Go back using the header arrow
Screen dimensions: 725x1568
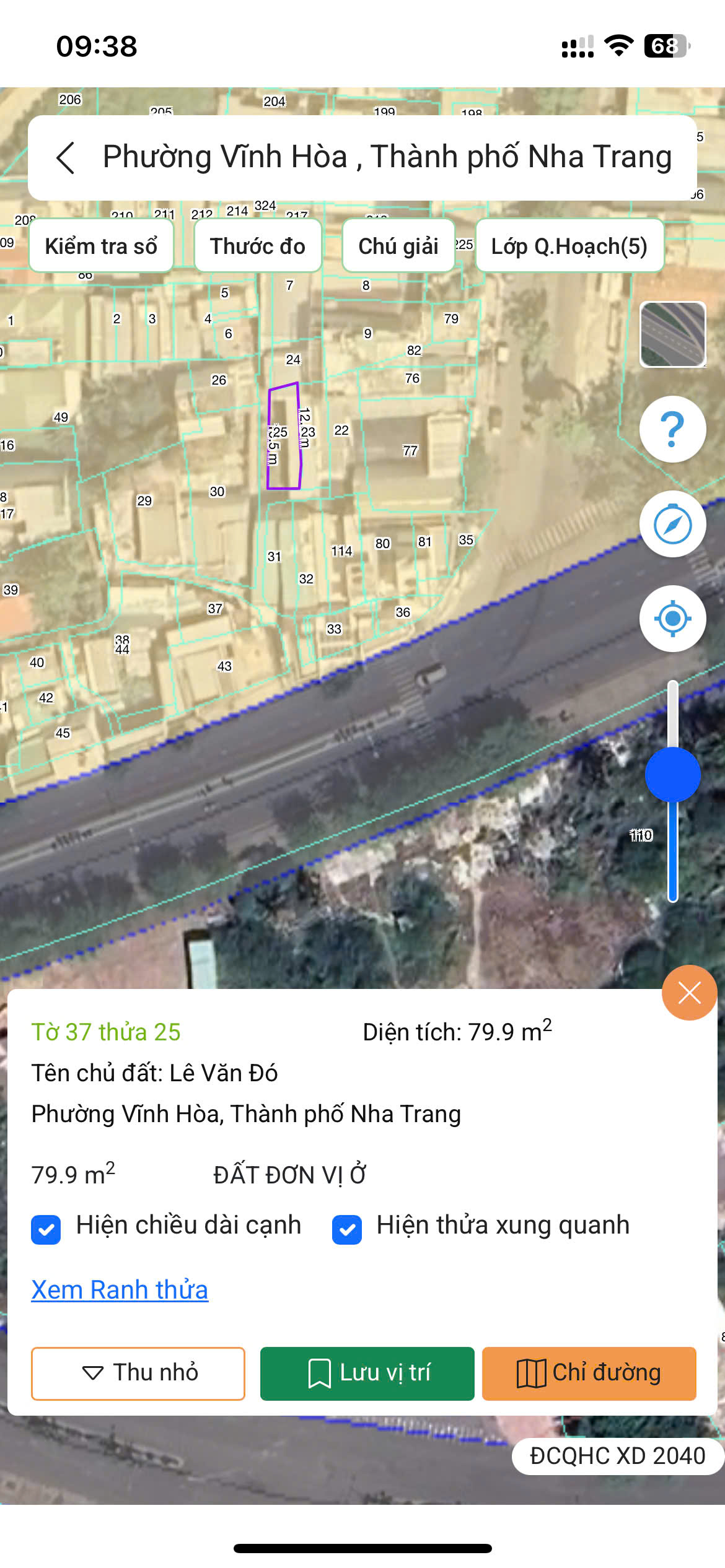click(66, 158)
